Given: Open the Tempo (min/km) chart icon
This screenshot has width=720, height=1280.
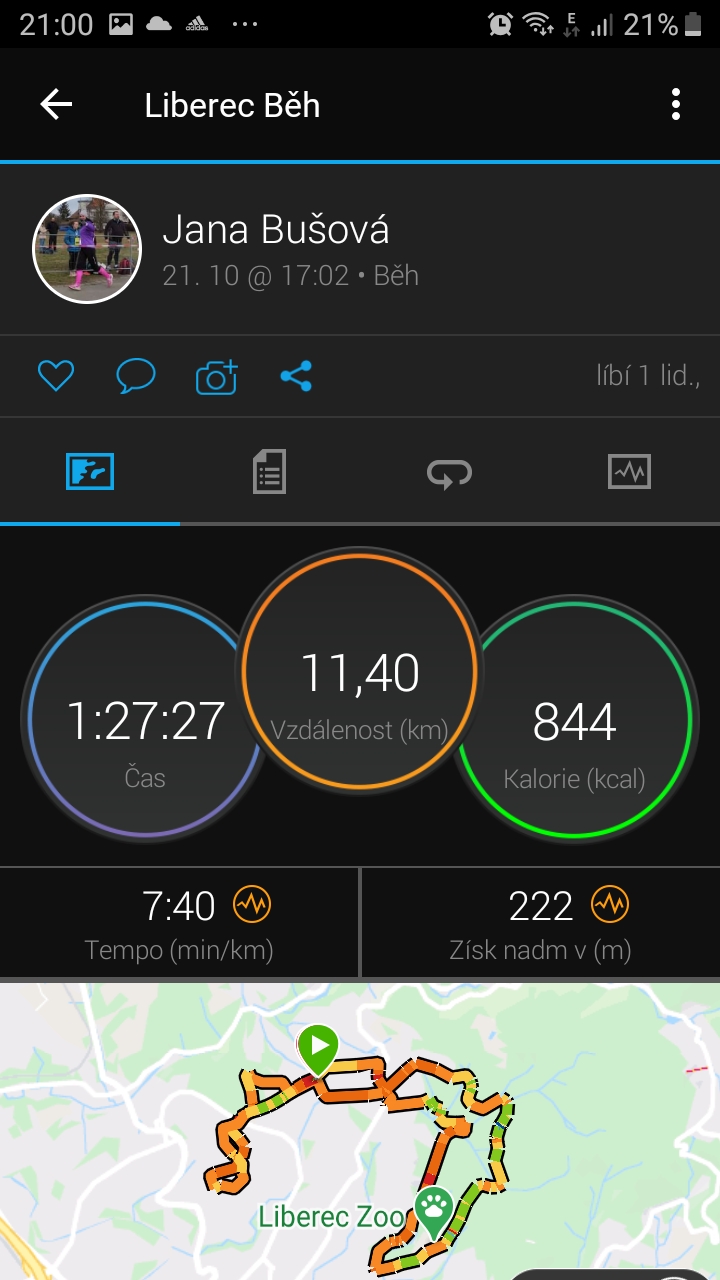Looking at the screenshot, I should 252,906.
